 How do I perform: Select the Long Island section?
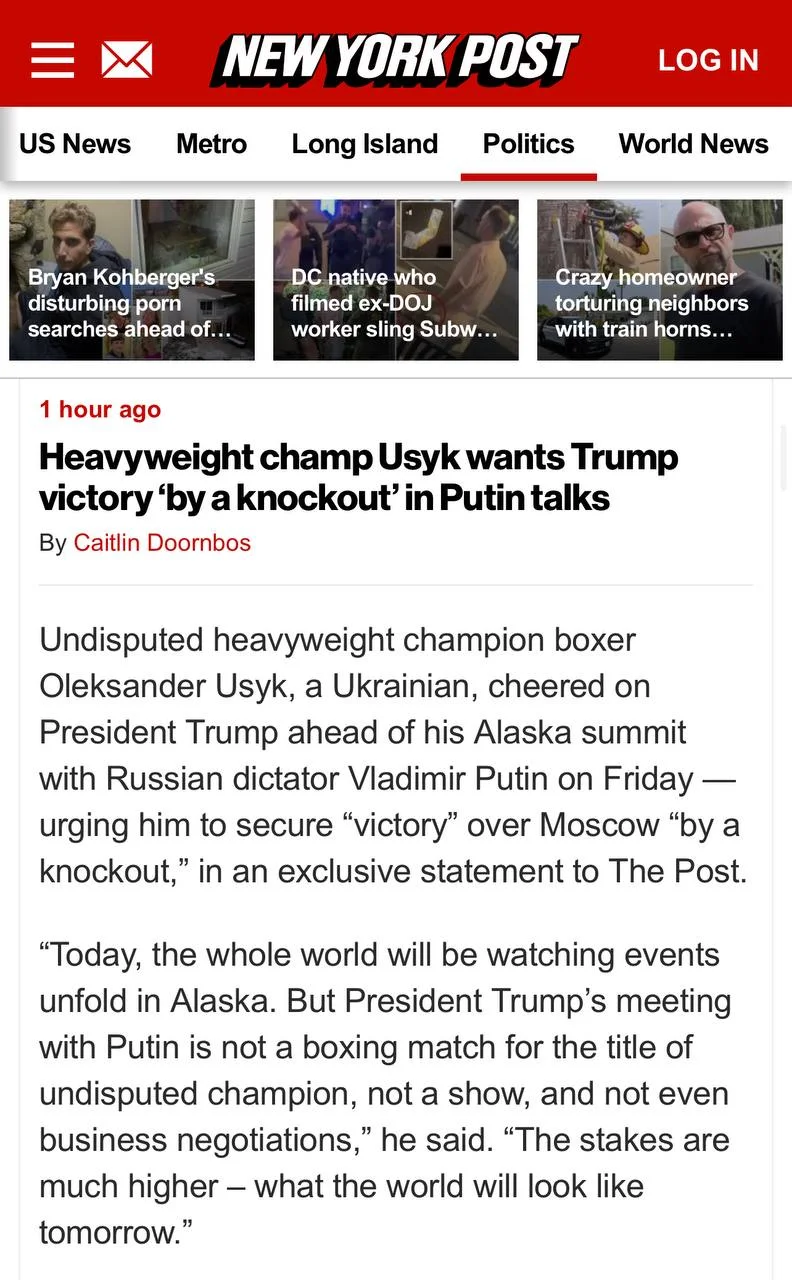tap(365, 144)
